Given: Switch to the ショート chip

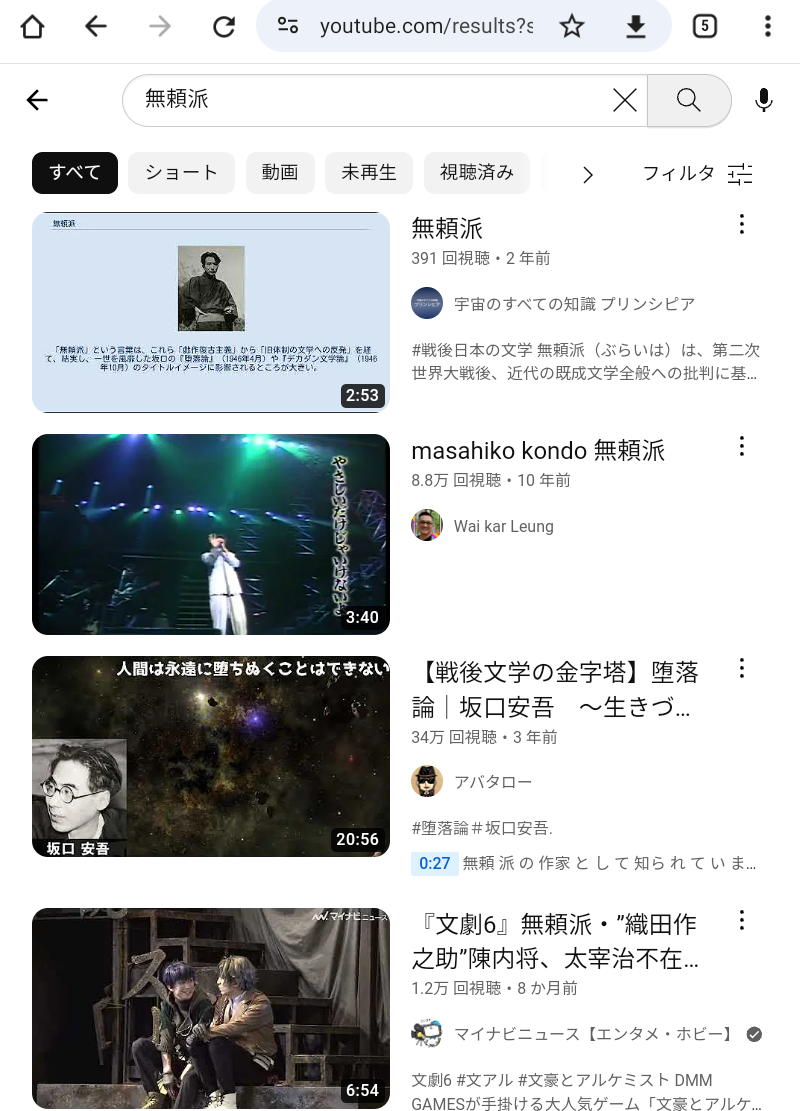Looking at the screenshot, I should pos(181,173).
